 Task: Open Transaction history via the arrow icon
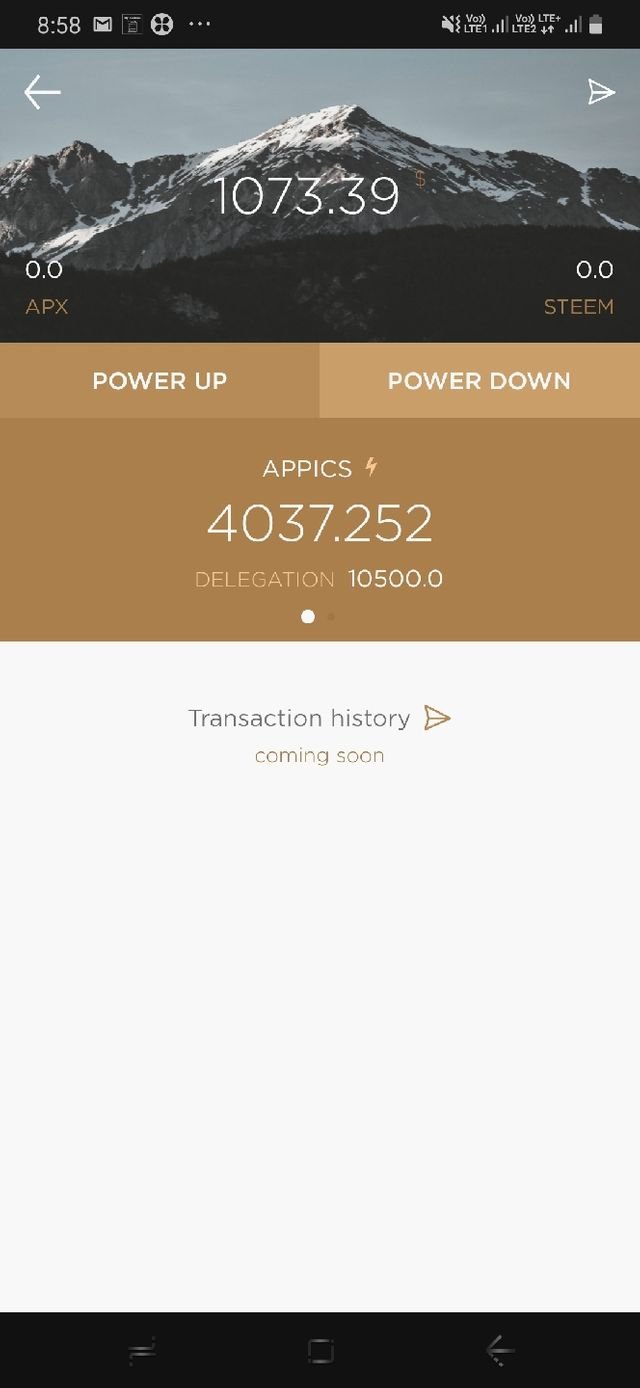tap(437, 718)
